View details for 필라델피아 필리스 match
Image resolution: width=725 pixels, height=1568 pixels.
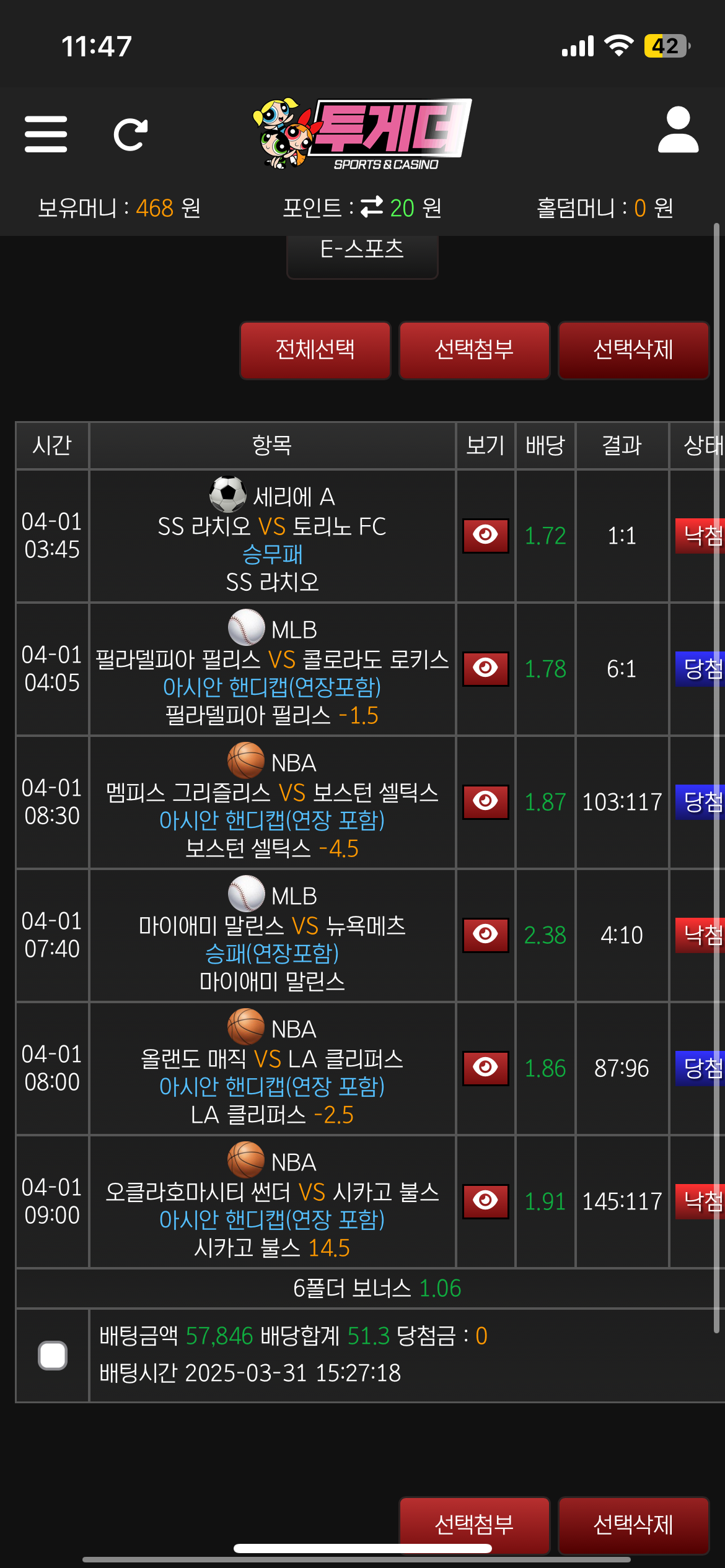click(x=485, y=668)
